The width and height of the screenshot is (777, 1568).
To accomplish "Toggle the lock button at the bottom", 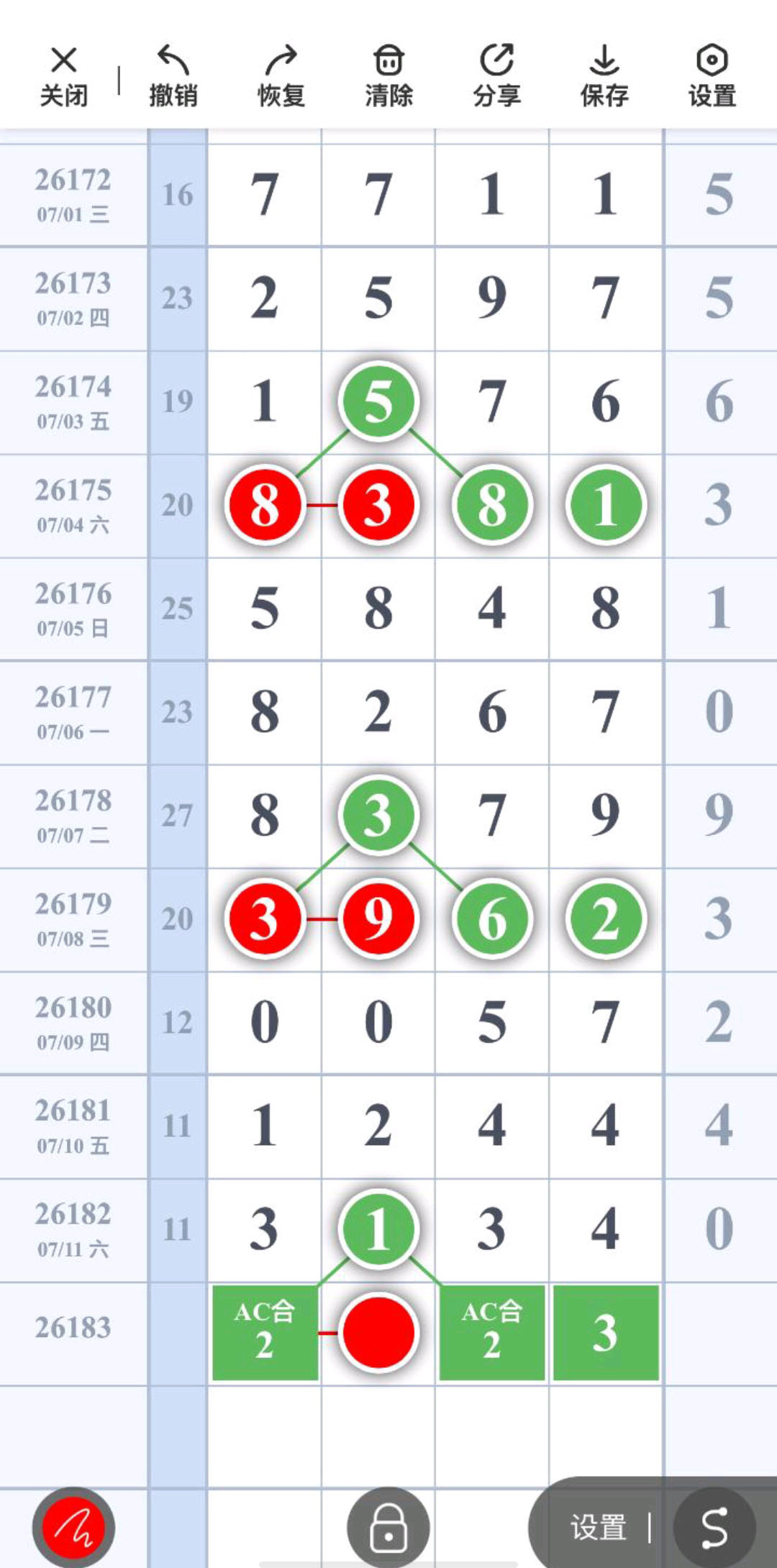I will coord(388,1527).
